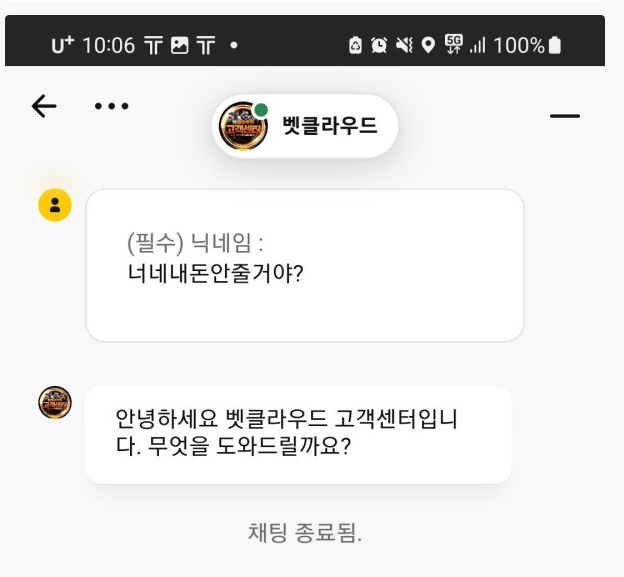This screenshot has height=577, width=624.
Task: Minimize the chat window
Action: pyautogui.click(x=565, y=116)
